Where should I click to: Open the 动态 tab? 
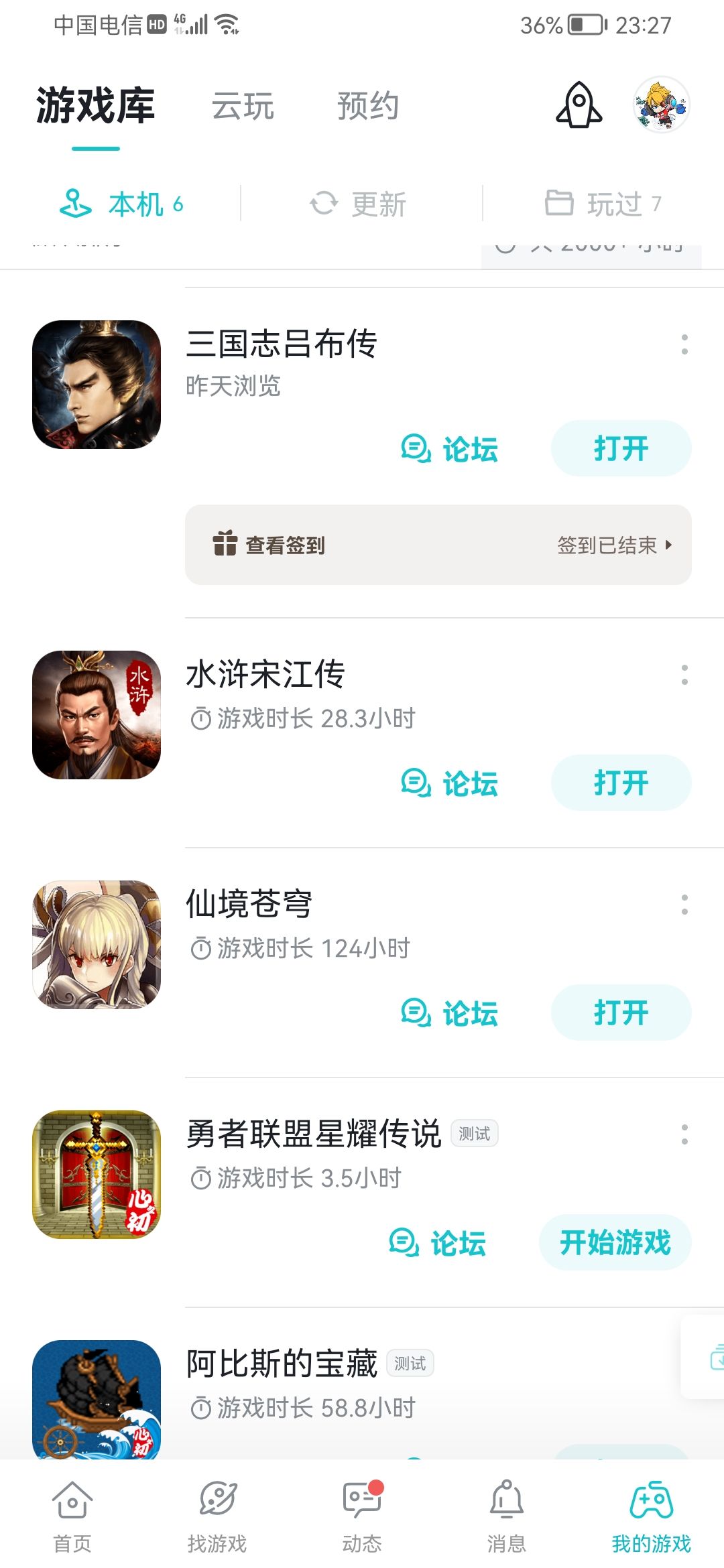click(362, 1517)
